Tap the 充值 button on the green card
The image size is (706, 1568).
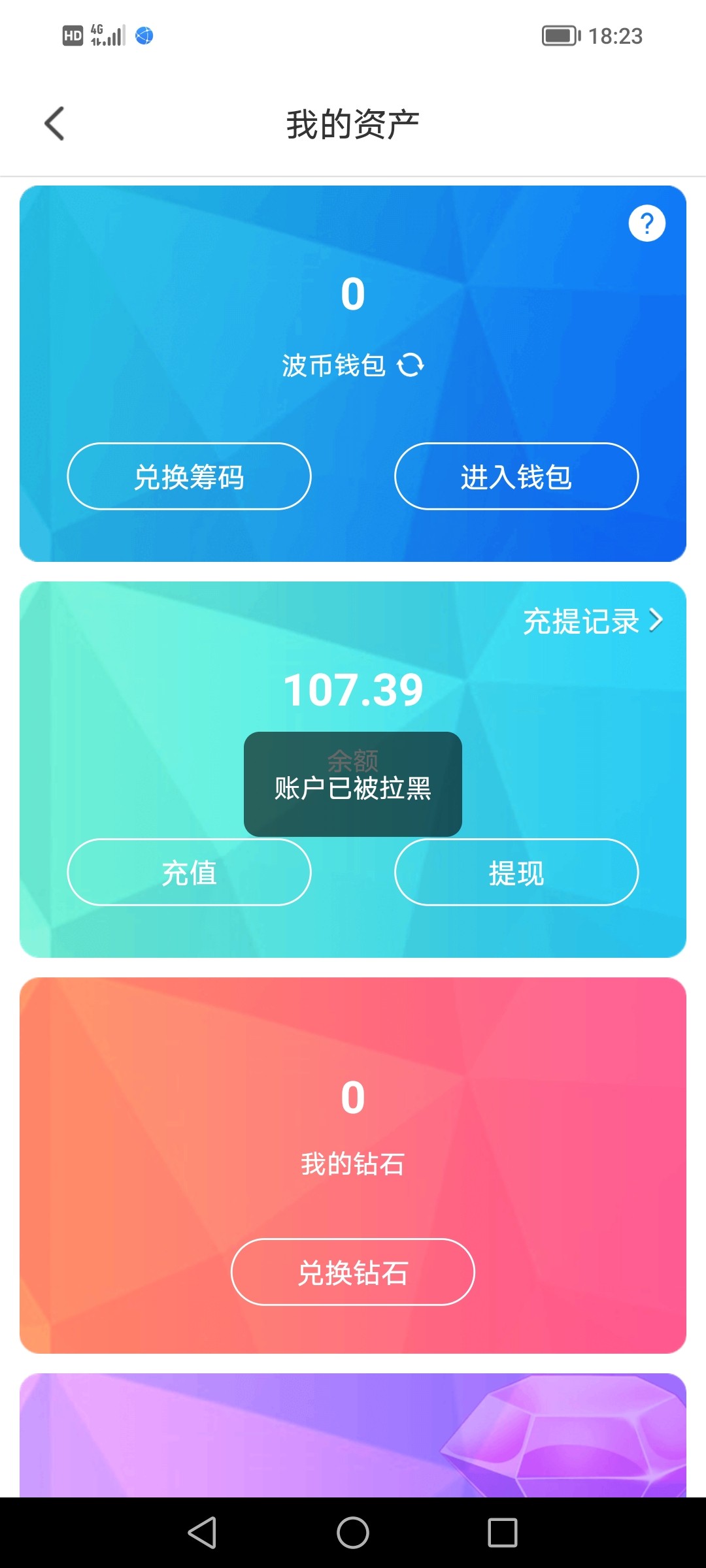click(x=189, y=872)
